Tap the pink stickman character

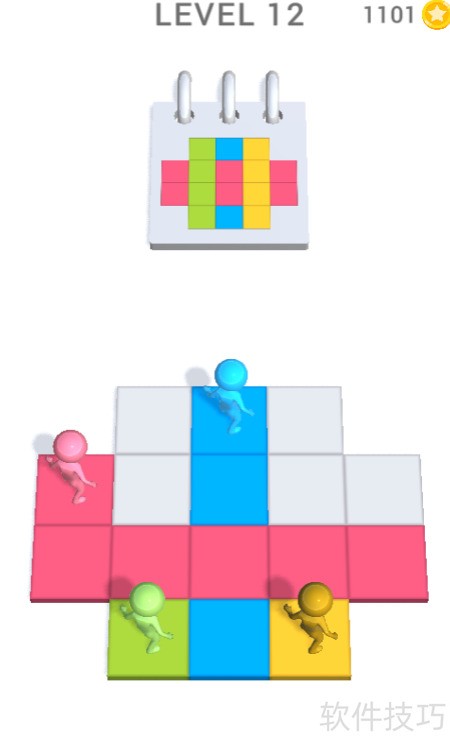pos(71,467)
